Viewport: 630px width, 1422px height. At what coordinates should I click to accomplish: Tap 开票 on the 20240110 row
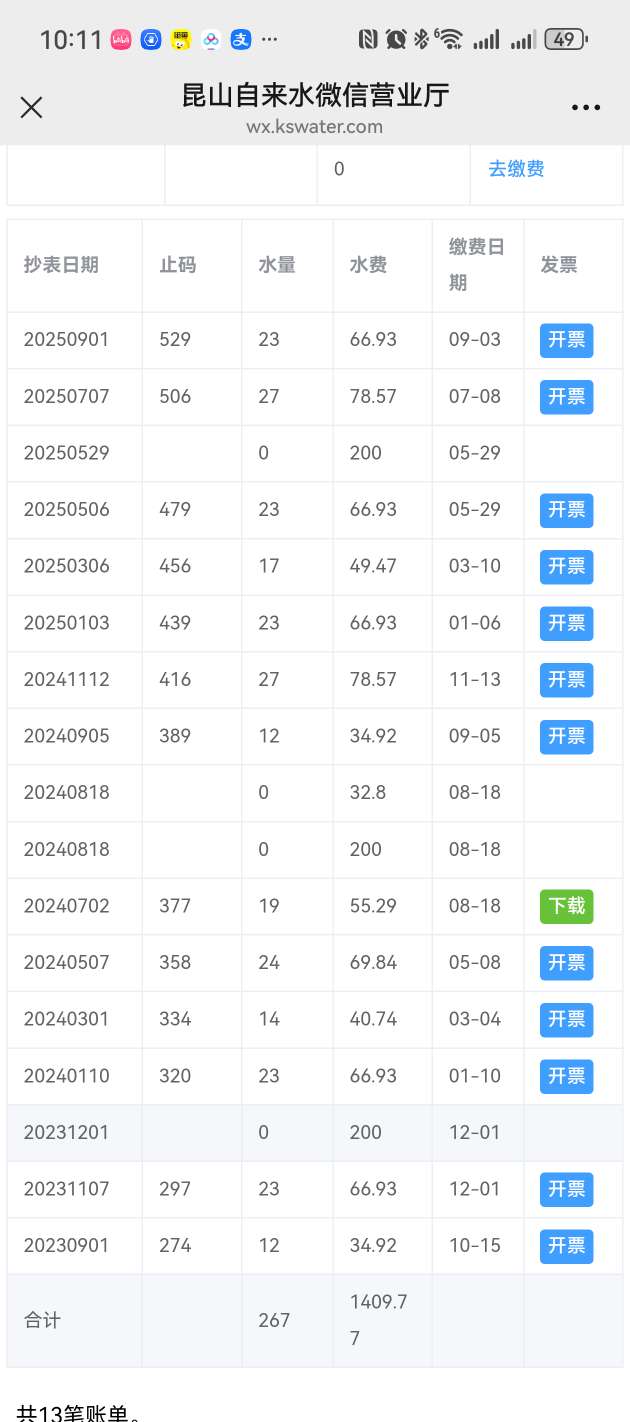[567, 1076]
